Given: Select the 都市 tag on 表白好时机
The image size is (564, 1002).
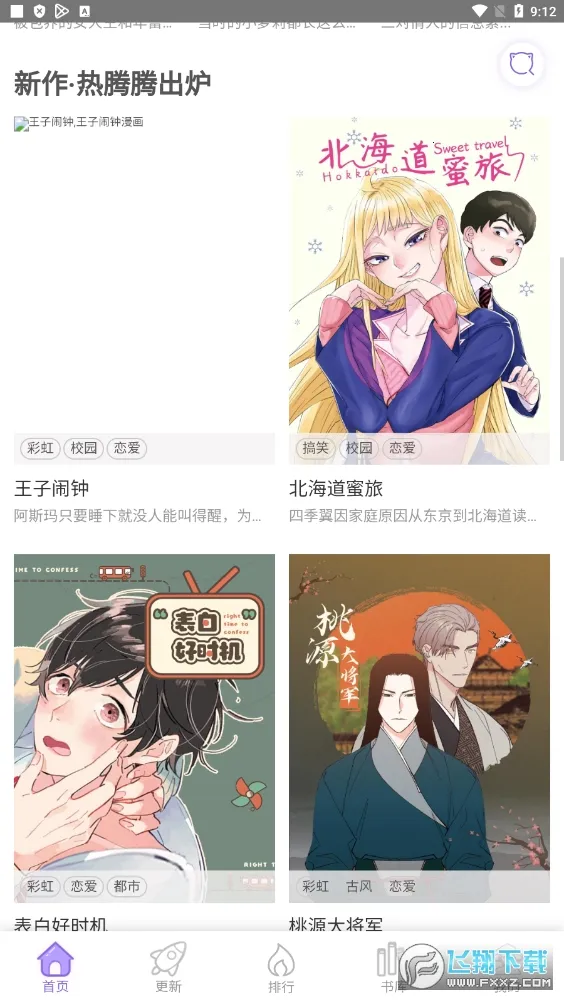Looking at the screenshot, I should click(x=126, y=886).
